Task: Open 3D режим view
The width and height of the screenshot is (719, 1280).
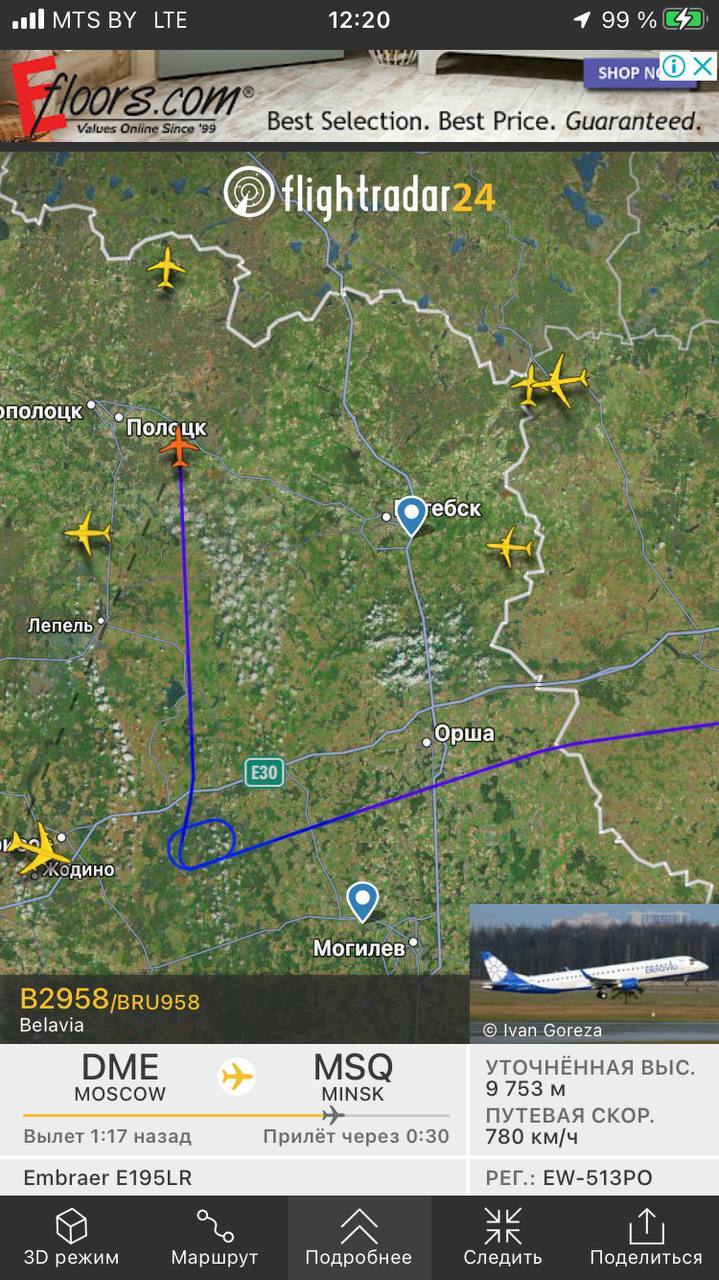Action: (x=71, y=1238)
